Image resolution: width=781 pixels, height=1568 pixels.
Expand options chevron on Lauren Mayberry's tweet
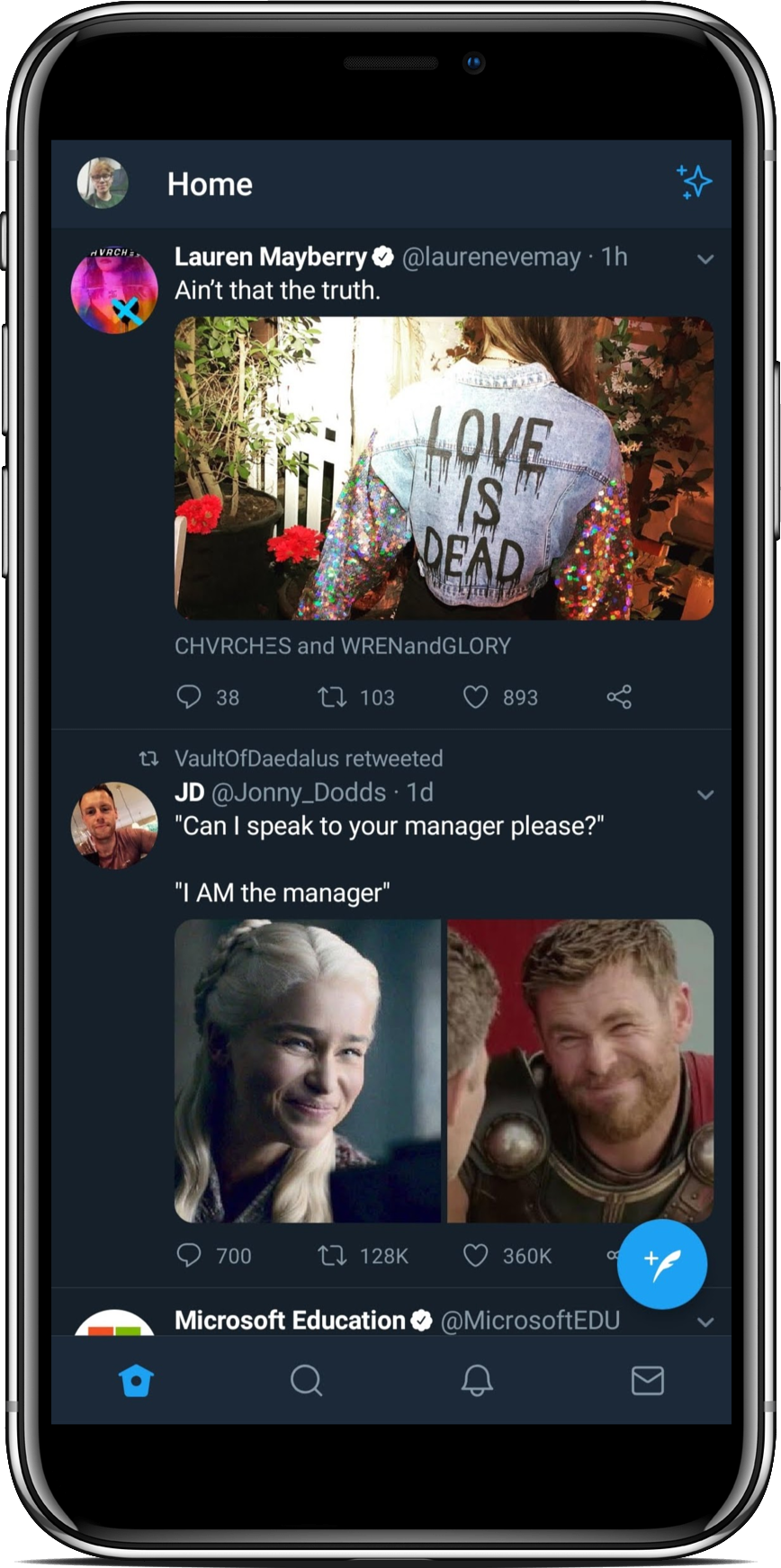click(x=705, y=259)
